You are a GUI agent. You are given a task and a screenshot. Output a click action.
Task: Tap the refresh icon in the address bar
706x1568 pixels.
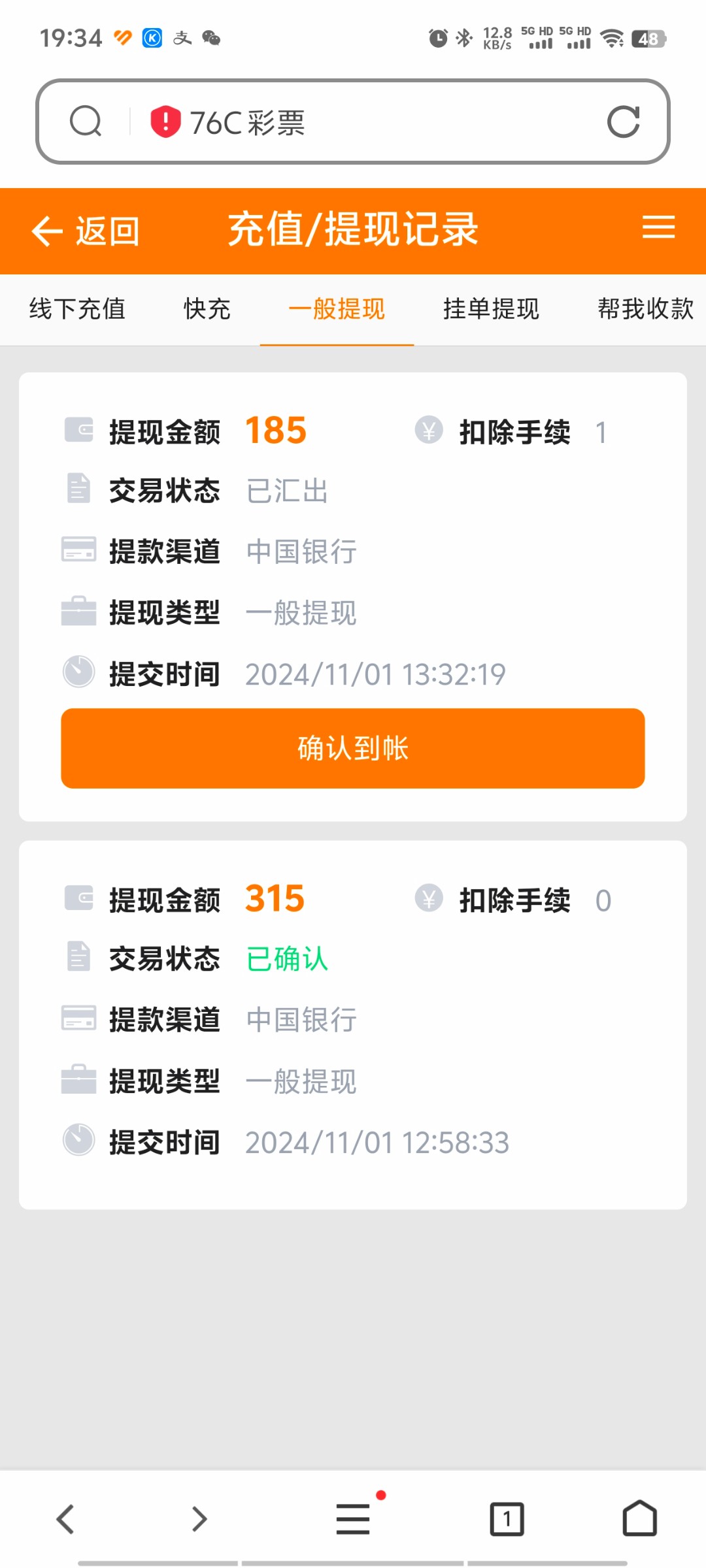(x=624, y=122)
